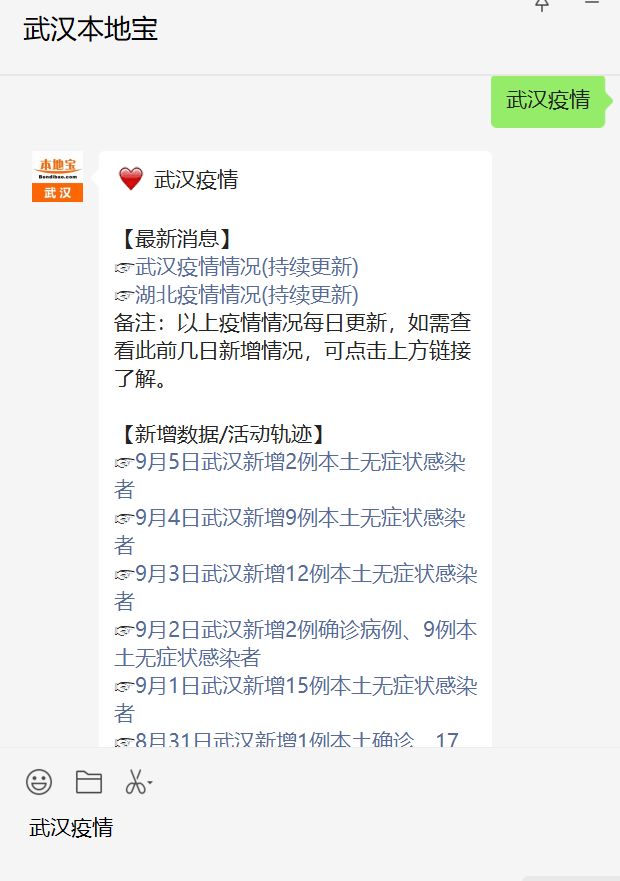Open the file folder icon to attach a file
This screenshot has height=881, width=620.
click(89, 782)
